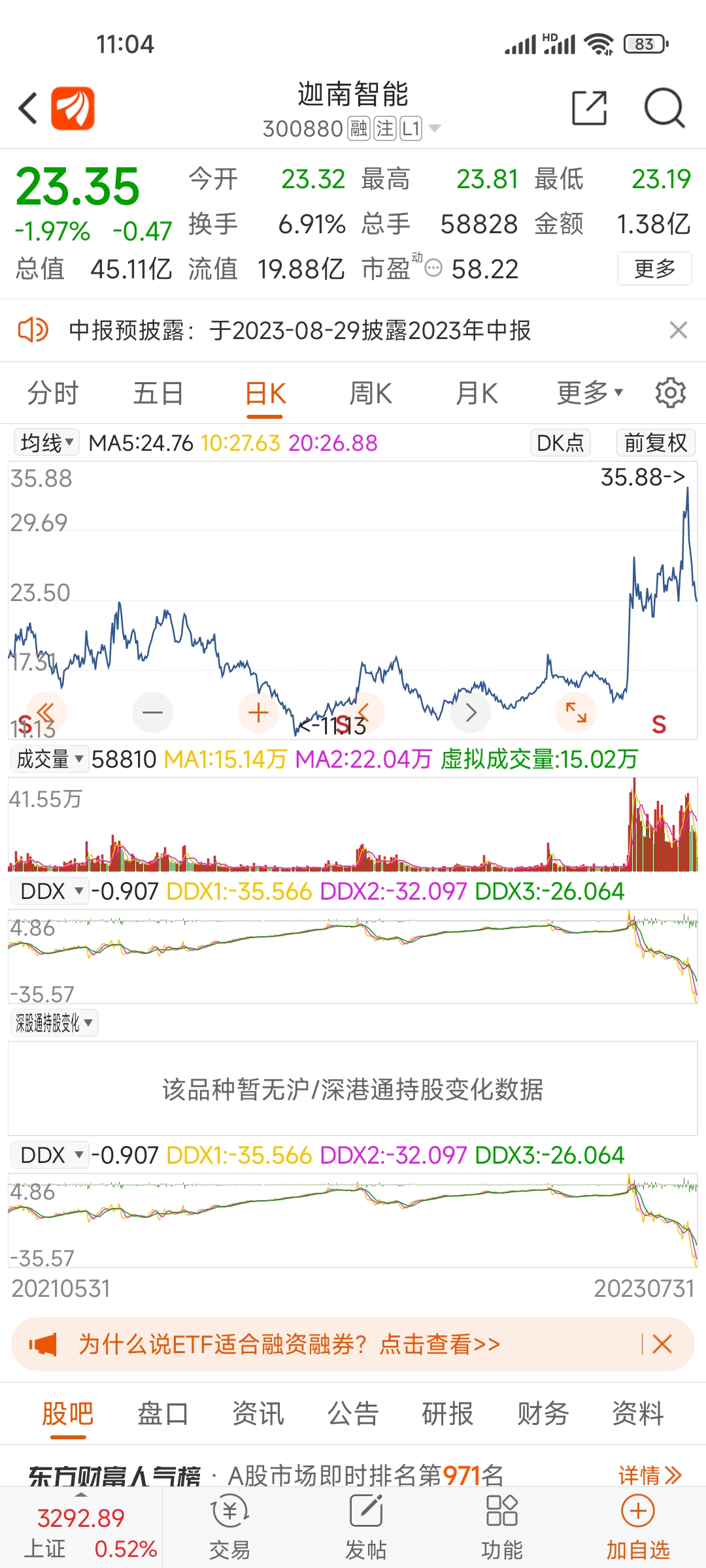Expand the K-line chart to fullscreen
The width and height of the screenshot is (706, 1568).
click(x=575, y=713)
